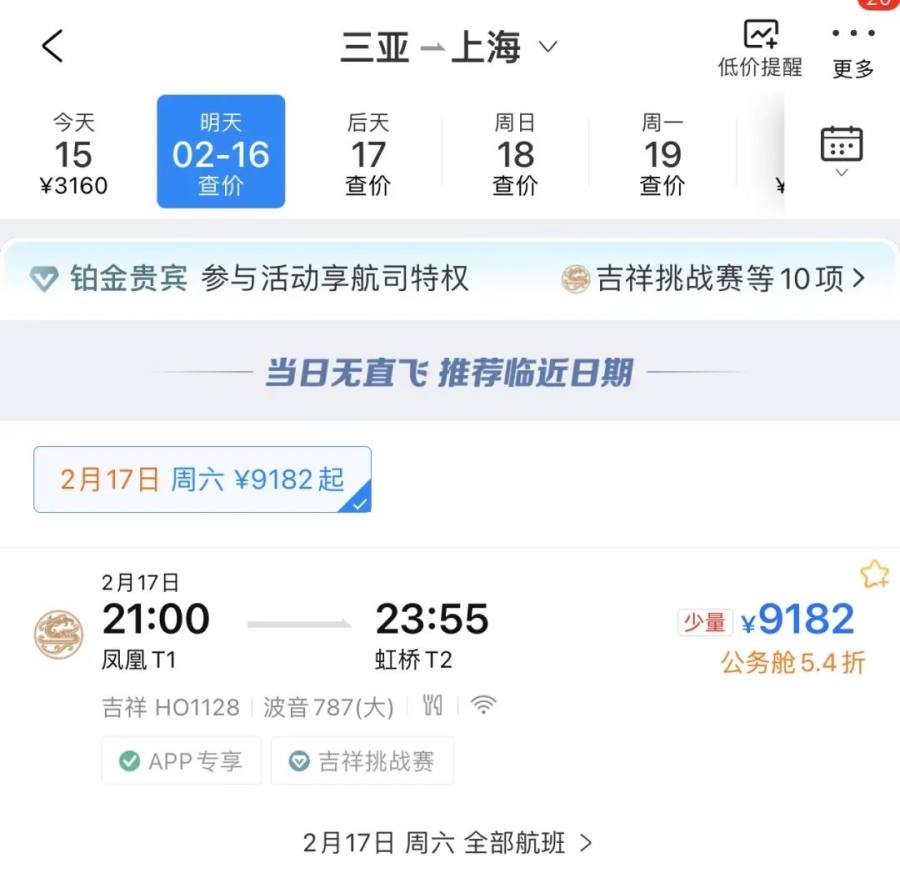The height and width of the screenshot is (883, 900).
Task: Select today's date 15 at ¥3160
Action: coord(73,153)
